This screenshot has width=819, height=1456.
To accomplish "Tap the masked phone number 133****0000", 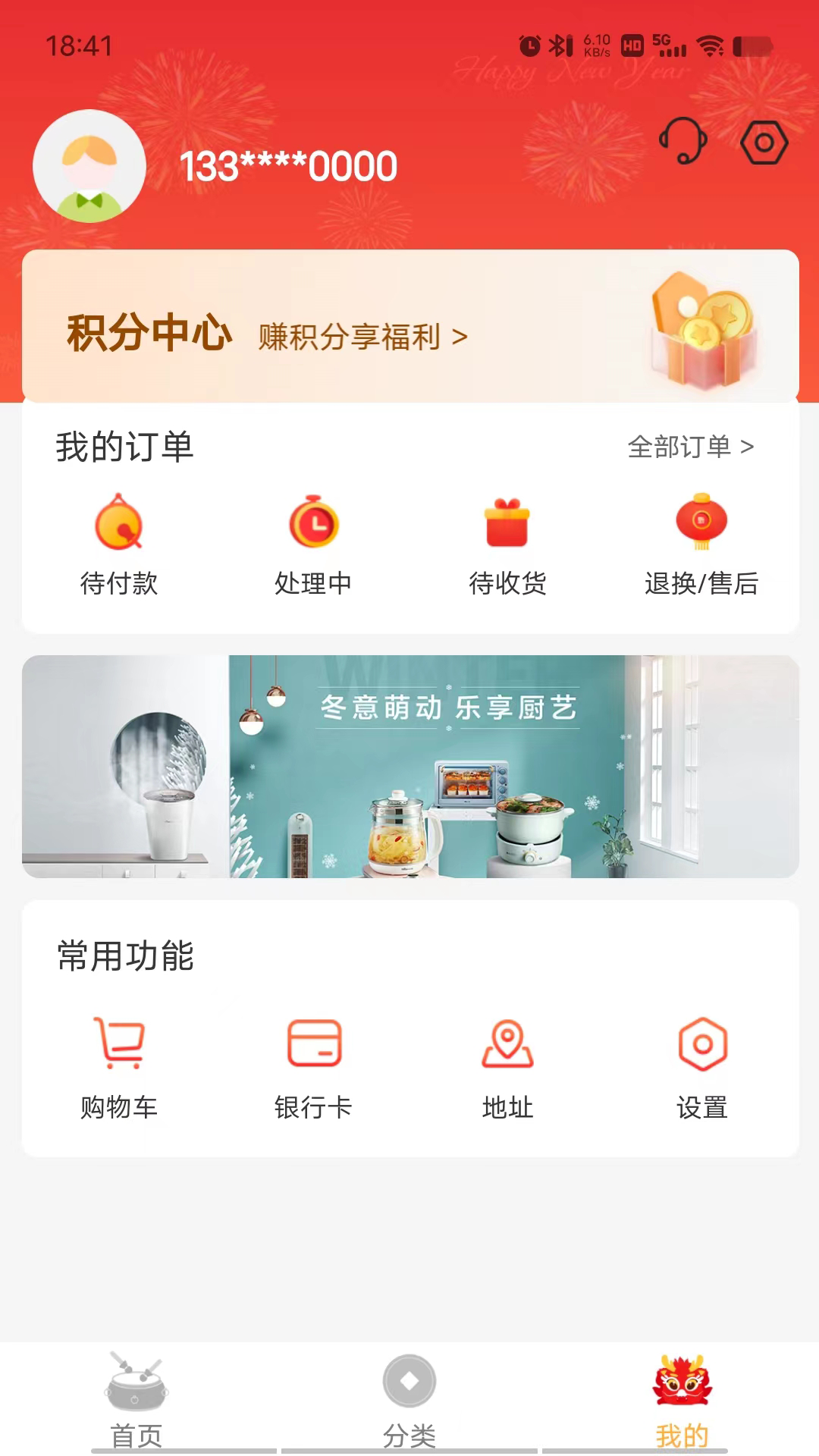I will pyautogui.click(x=288, y=165).
